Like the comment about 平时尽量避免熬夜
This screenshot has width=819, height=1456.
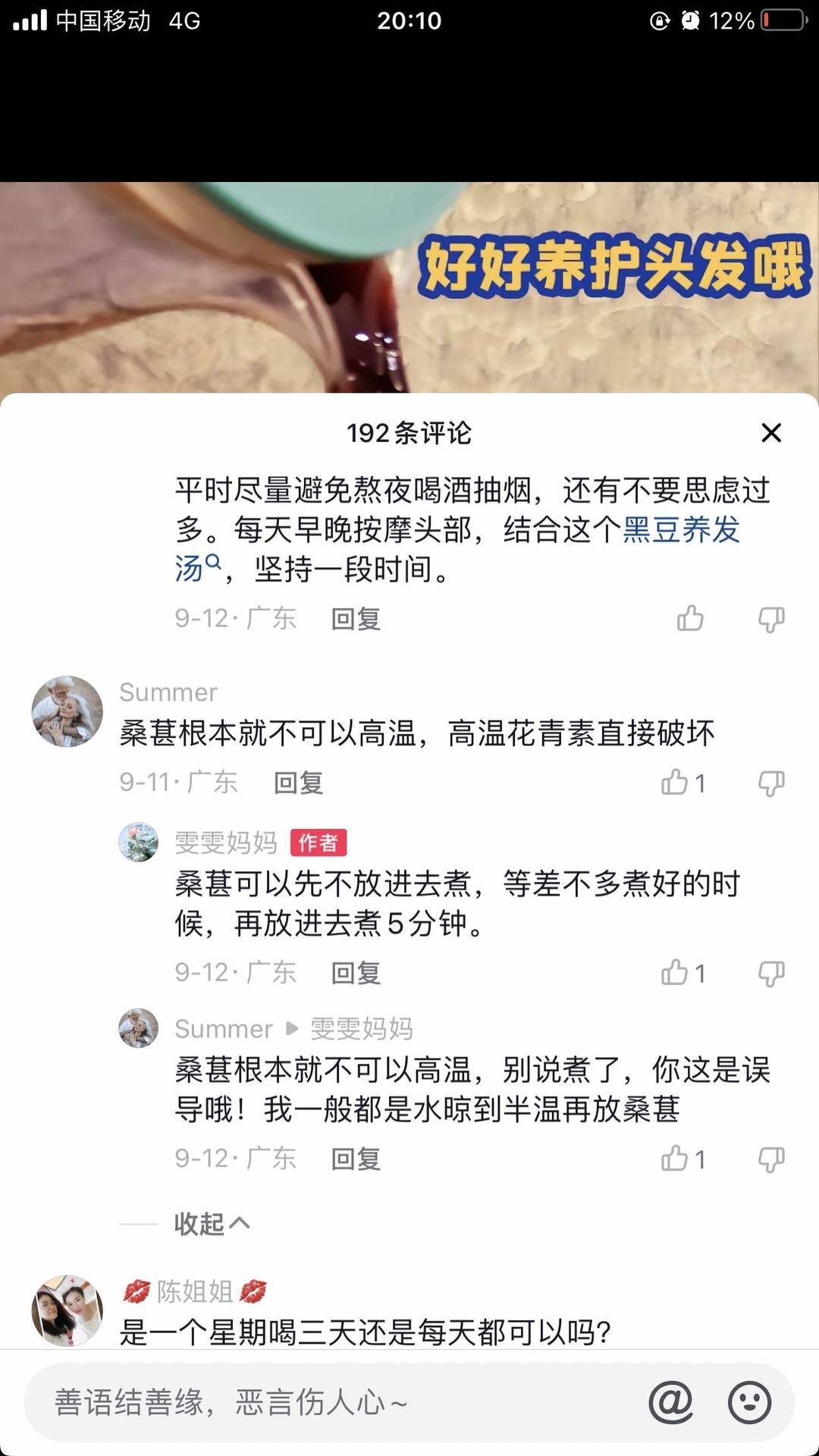point(690,619)
